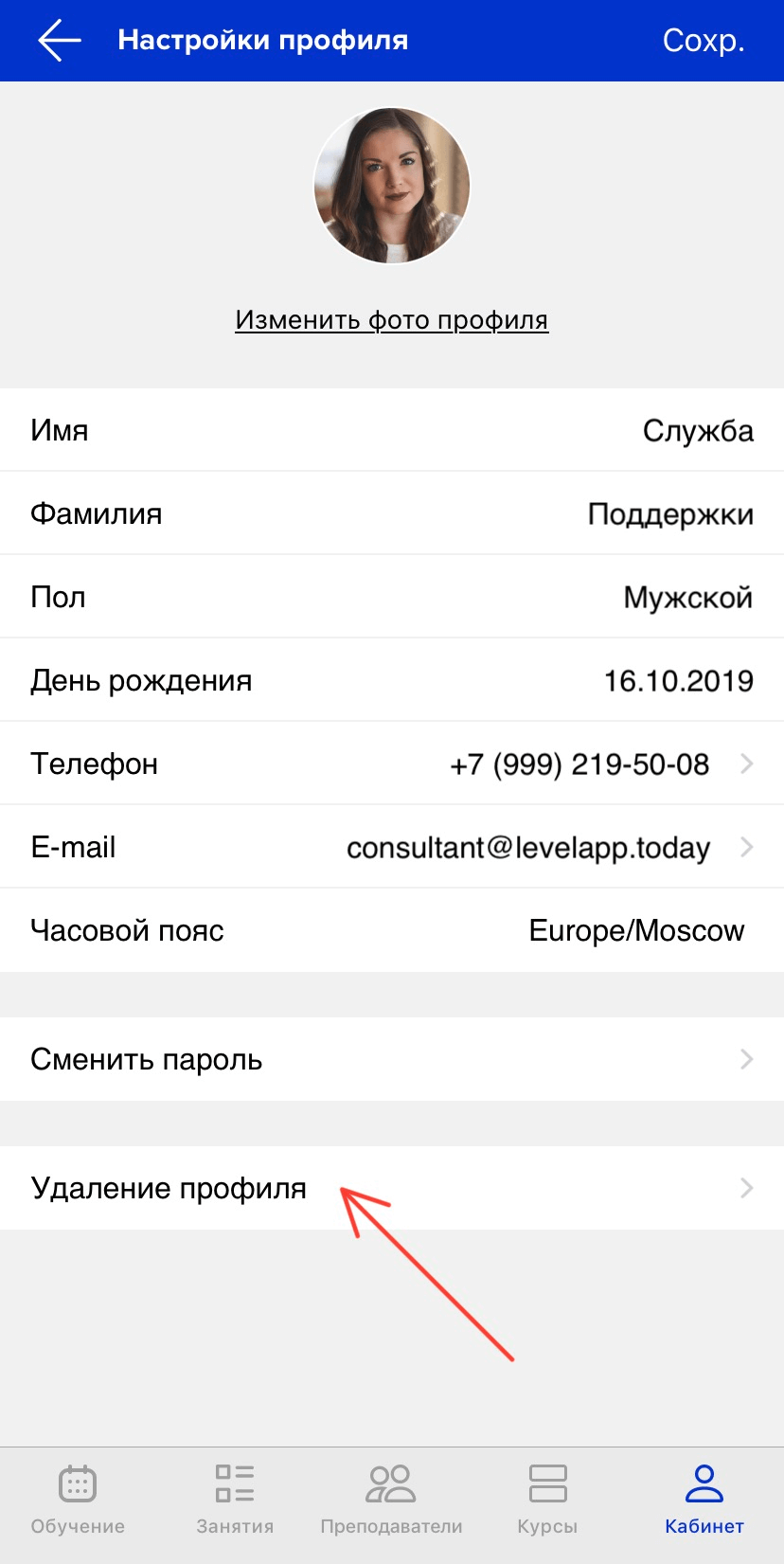The height and width of the screenshot is (1564, 784).
Task: Select the Кабинет tab
Action: (x=704, y=1498)
